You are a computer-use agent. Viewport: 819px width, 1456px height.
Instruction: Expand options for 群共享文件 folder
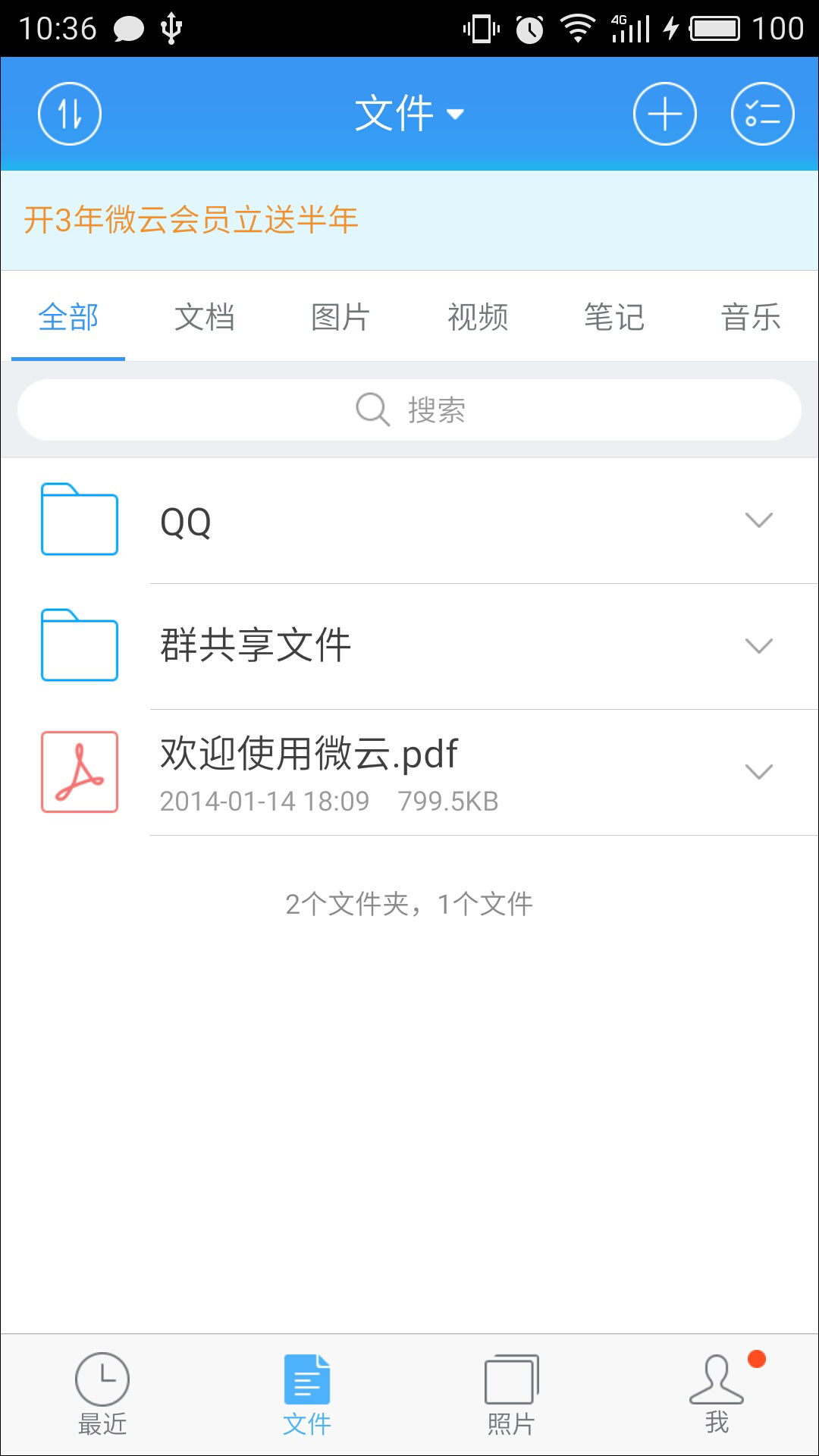tap(758, 646)
